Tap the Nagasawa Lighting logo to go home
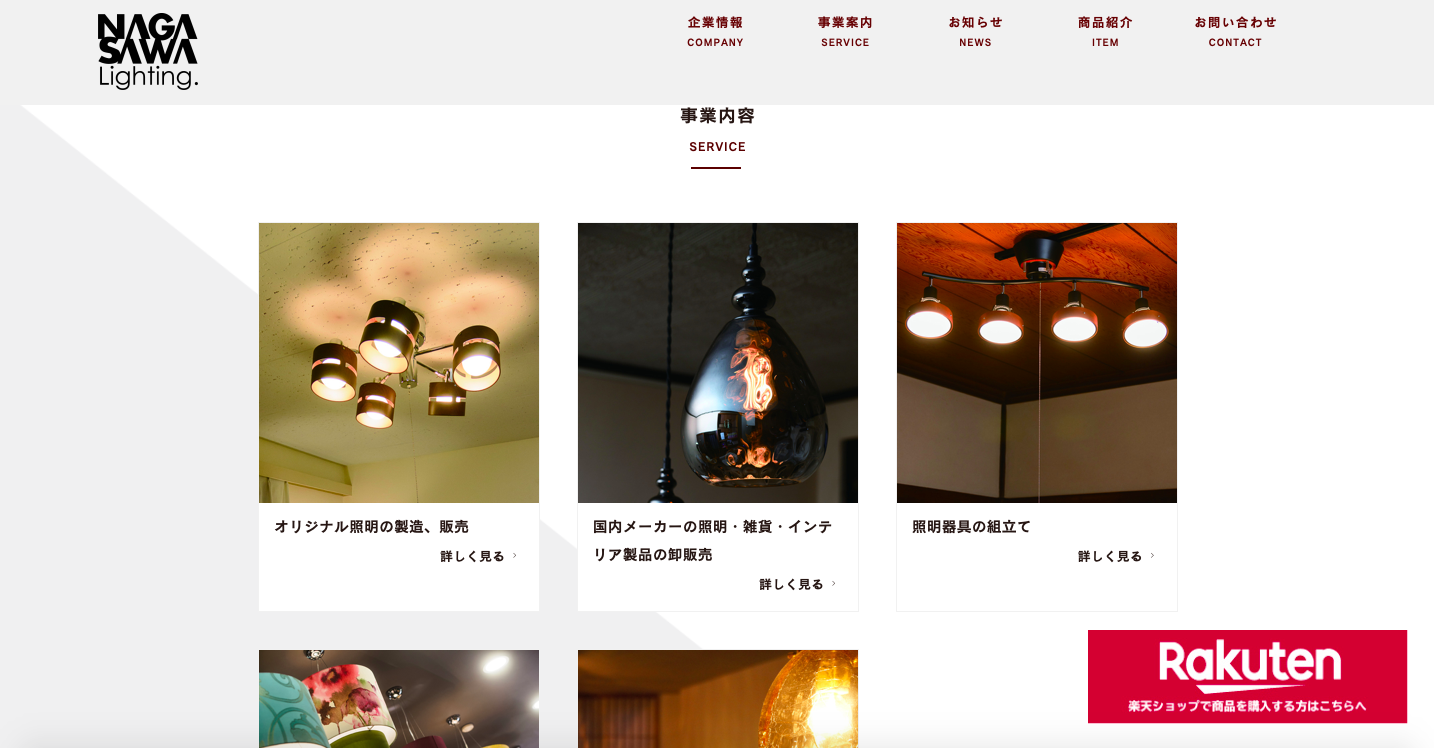The image size is (1434, 748). pos(148,51)
